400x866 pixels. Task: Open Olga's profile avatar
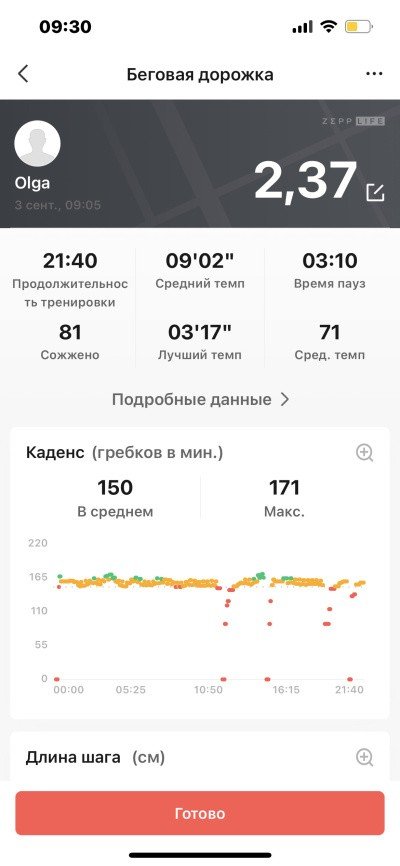(38, 143)
